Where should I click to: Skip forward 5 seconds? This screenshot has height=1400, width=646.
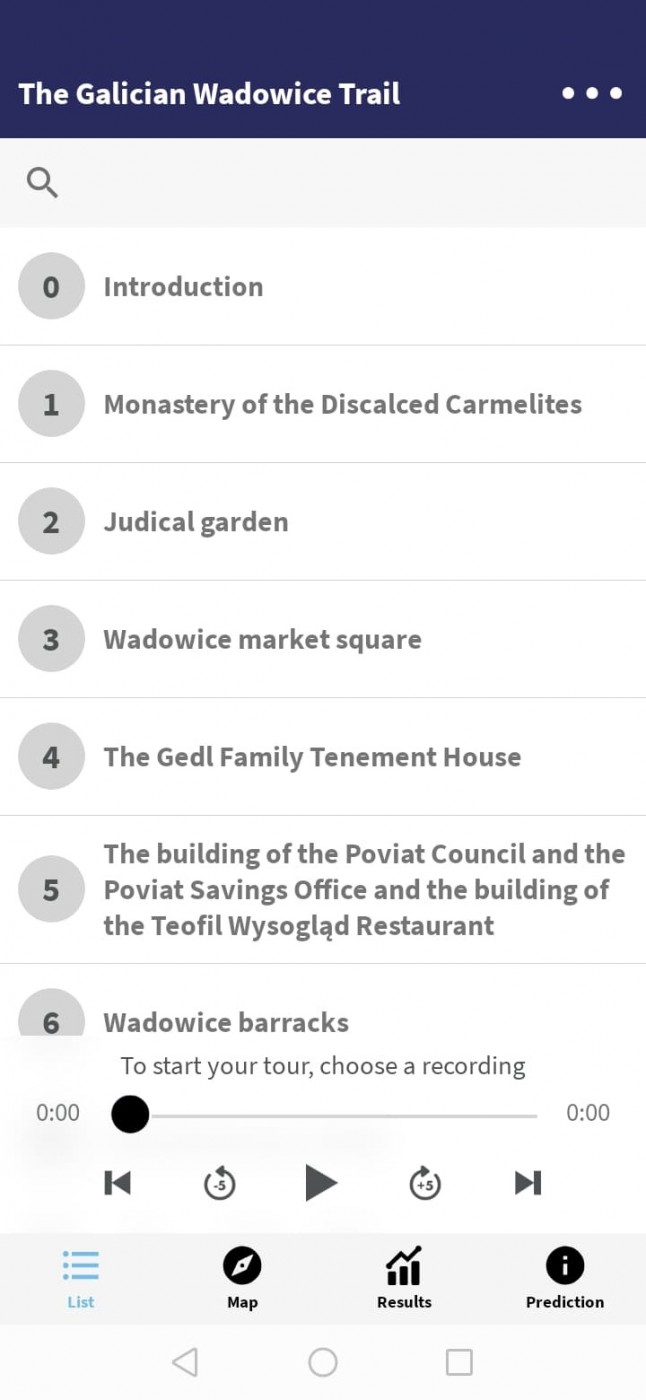pos(425,1183)
